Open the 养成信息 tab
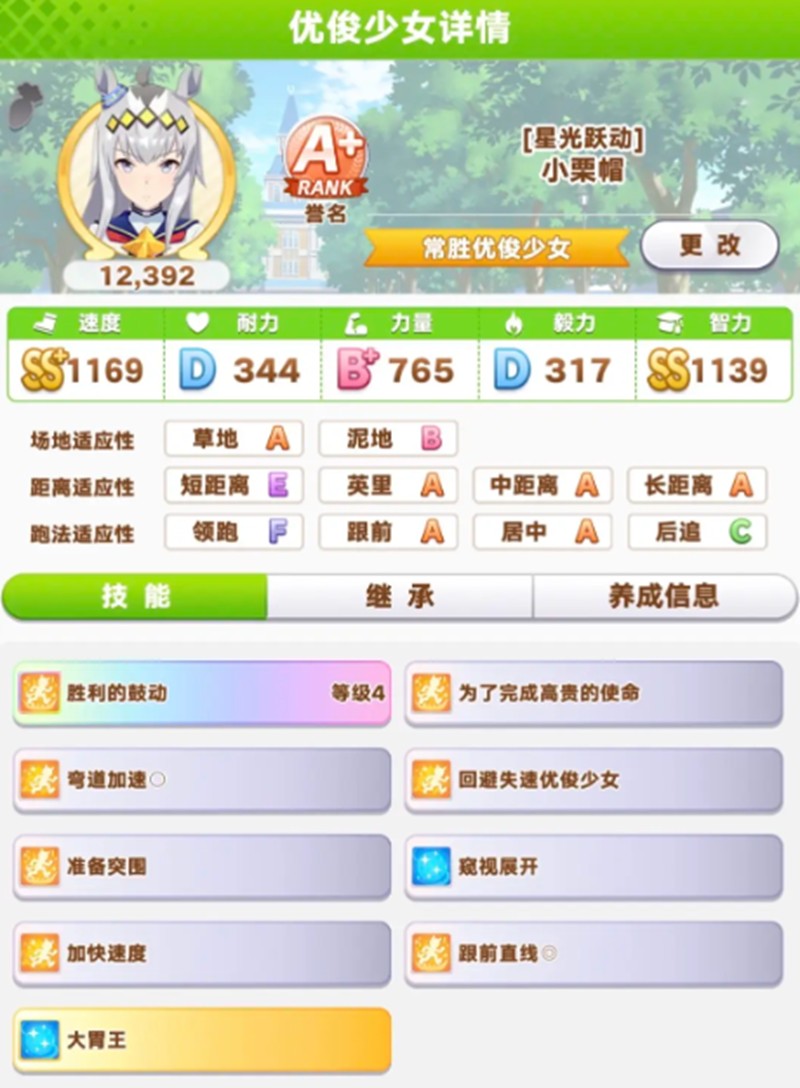 click(664, 597)
